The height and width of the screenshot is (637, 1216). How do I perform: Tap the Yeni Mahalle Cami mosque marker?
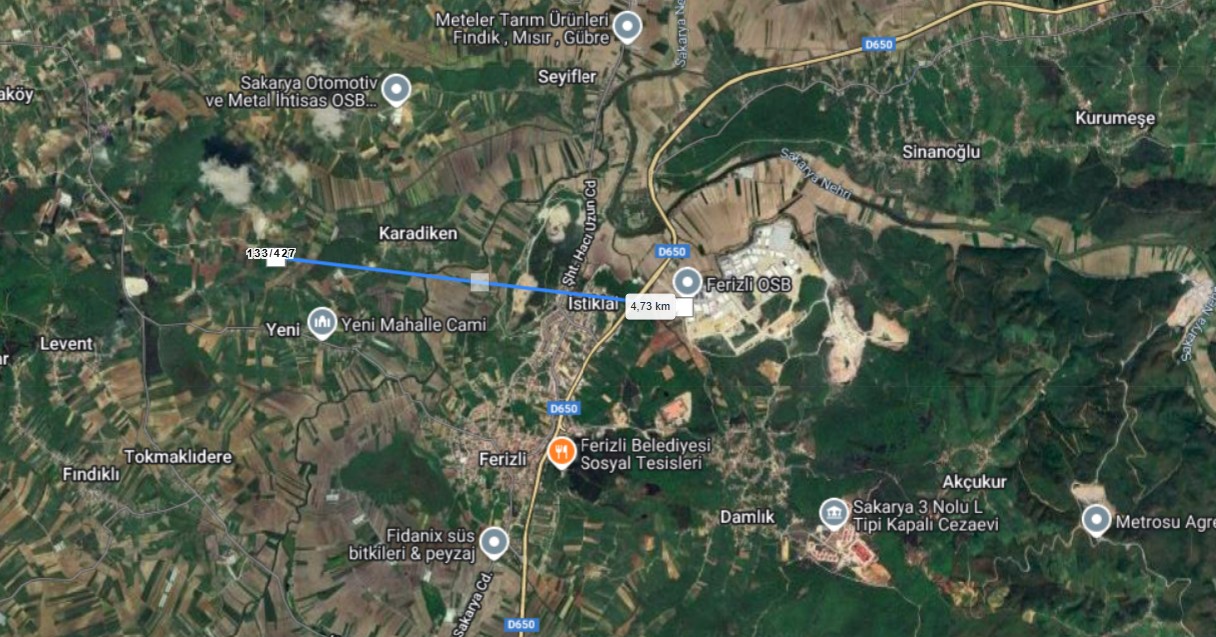point(321,323)
